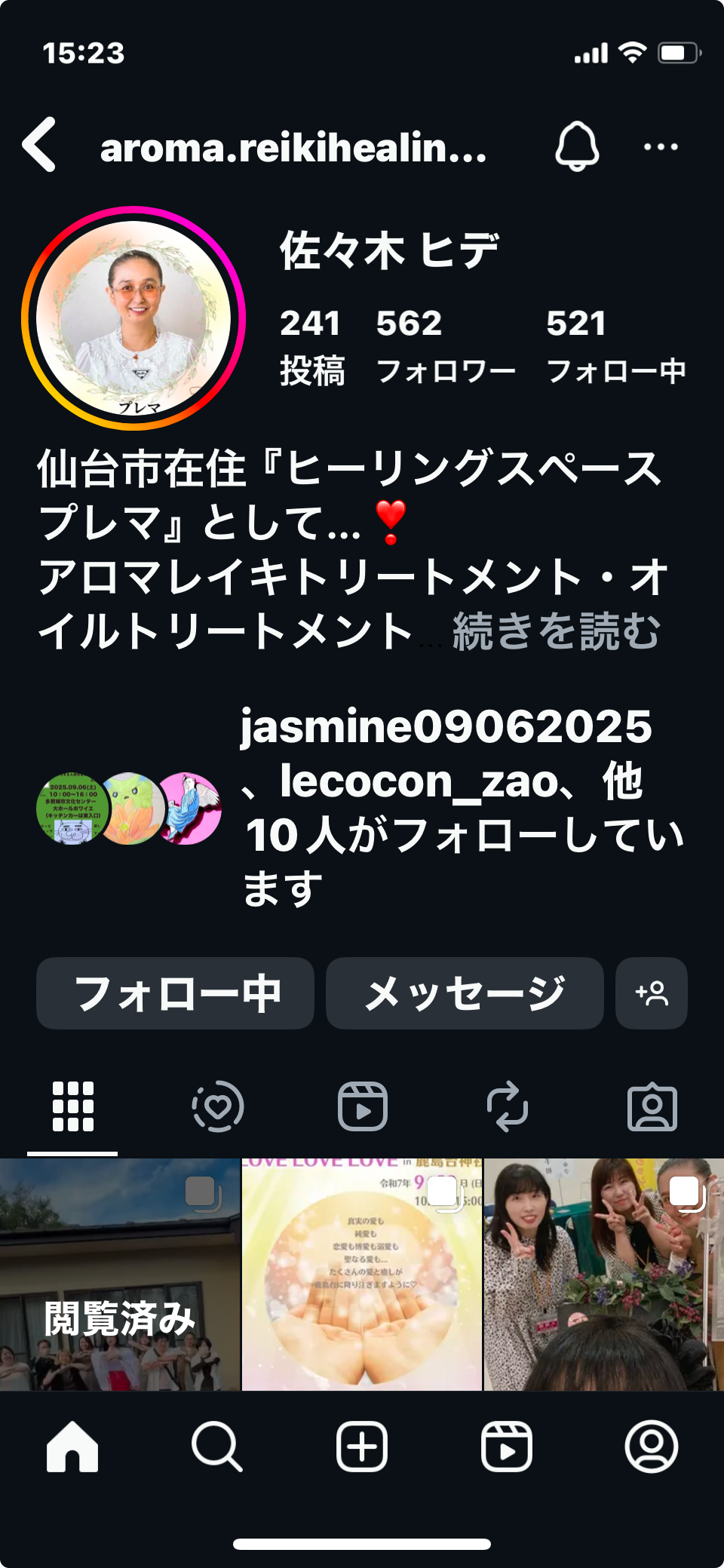Switch to the posts grid tab

pos(72,1106)
